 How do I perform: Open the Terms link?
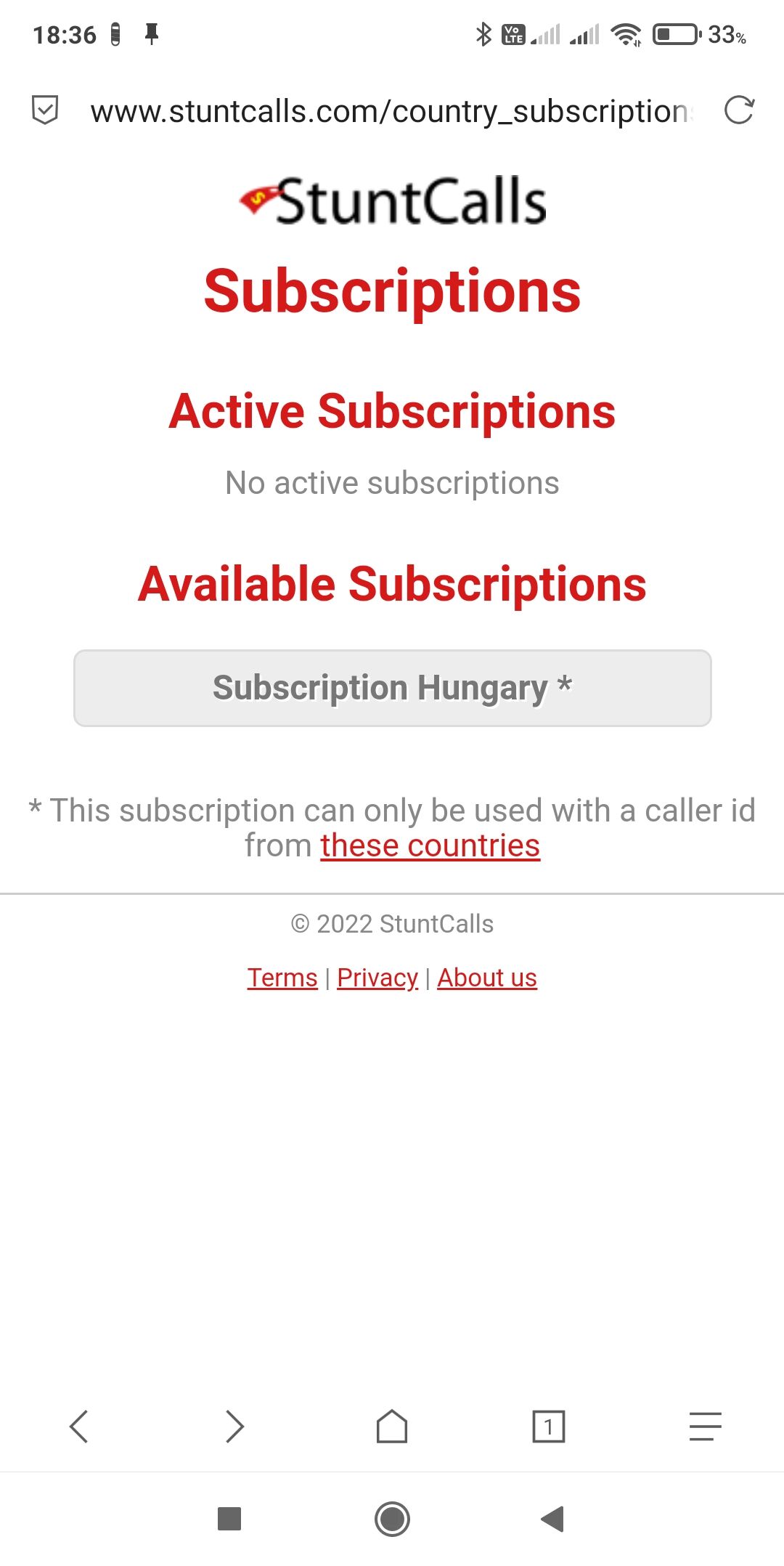click(282, 978)
